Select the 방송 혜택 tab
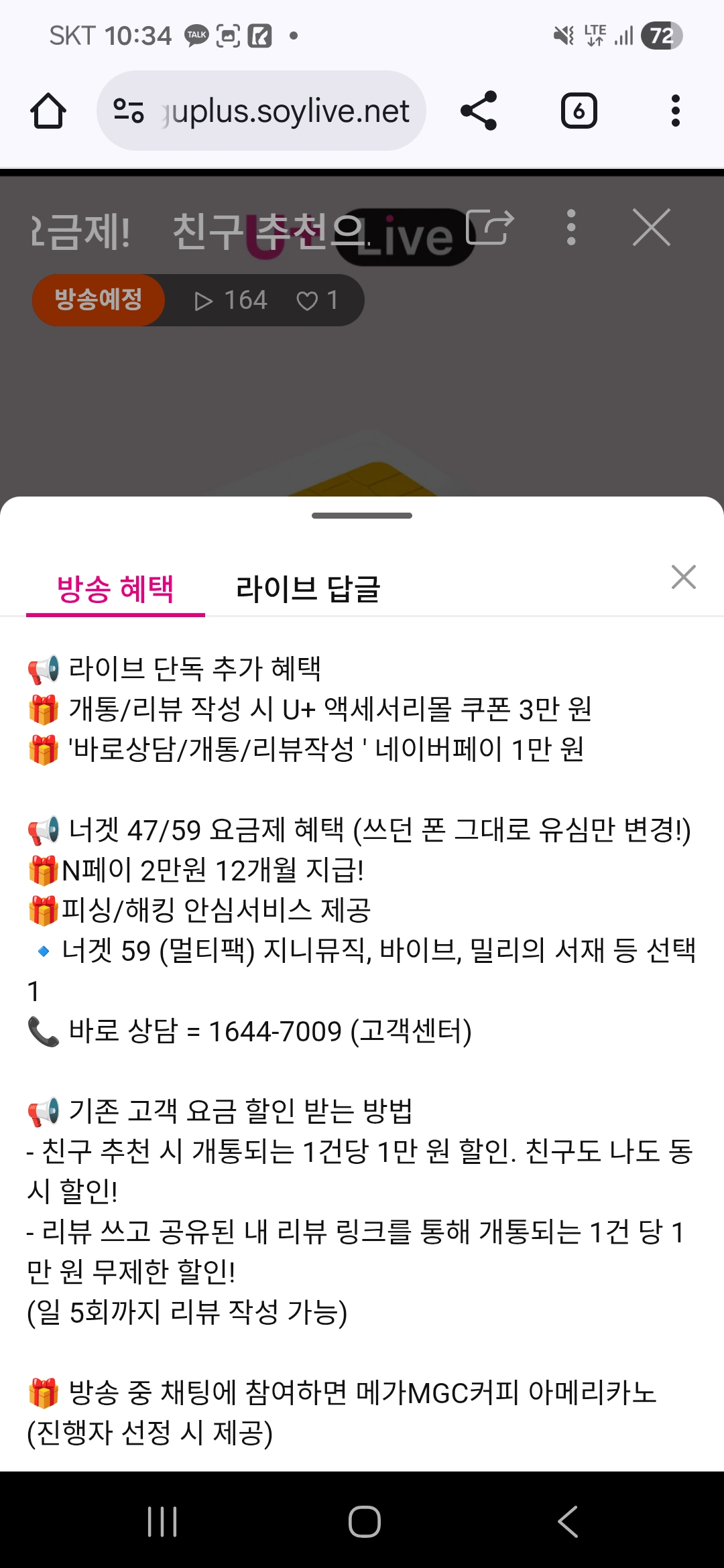Viewport: 724px width, 1568px height. pos(115,590)
